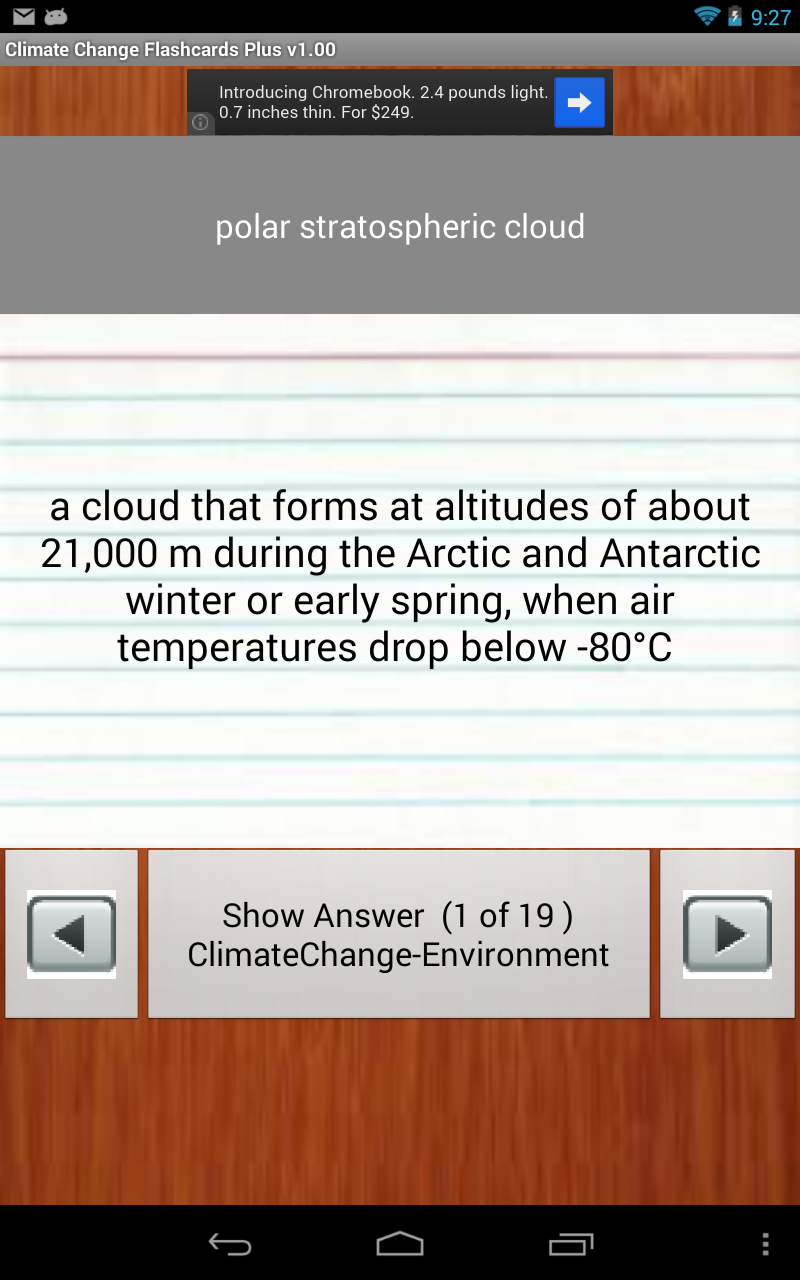Click the back arrow to previous flashcard
800x1280 pixels.
click(x=71, y=933)
